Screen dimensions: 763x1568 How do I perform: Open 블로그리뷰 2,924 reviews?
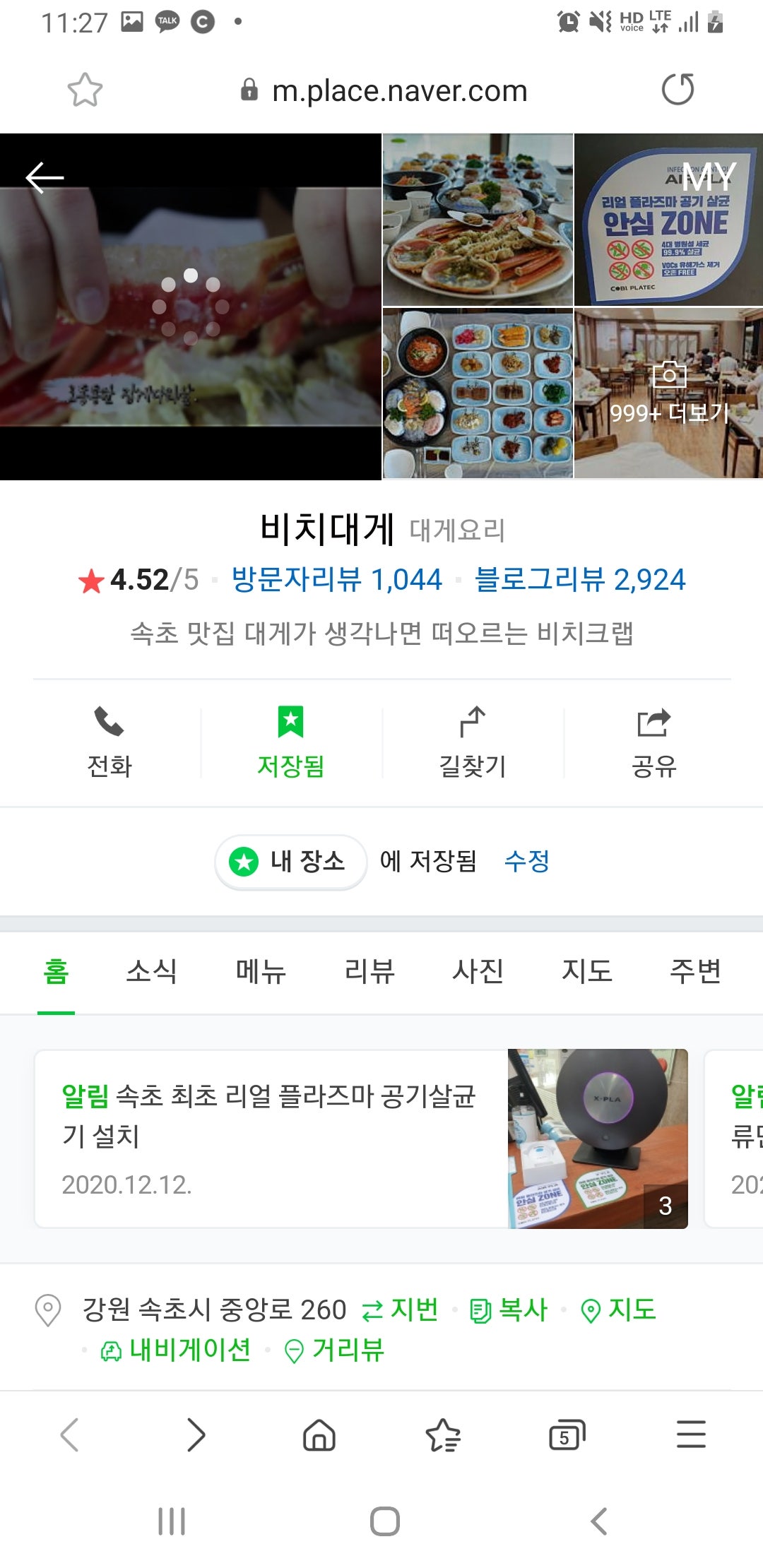click(579, 580)
